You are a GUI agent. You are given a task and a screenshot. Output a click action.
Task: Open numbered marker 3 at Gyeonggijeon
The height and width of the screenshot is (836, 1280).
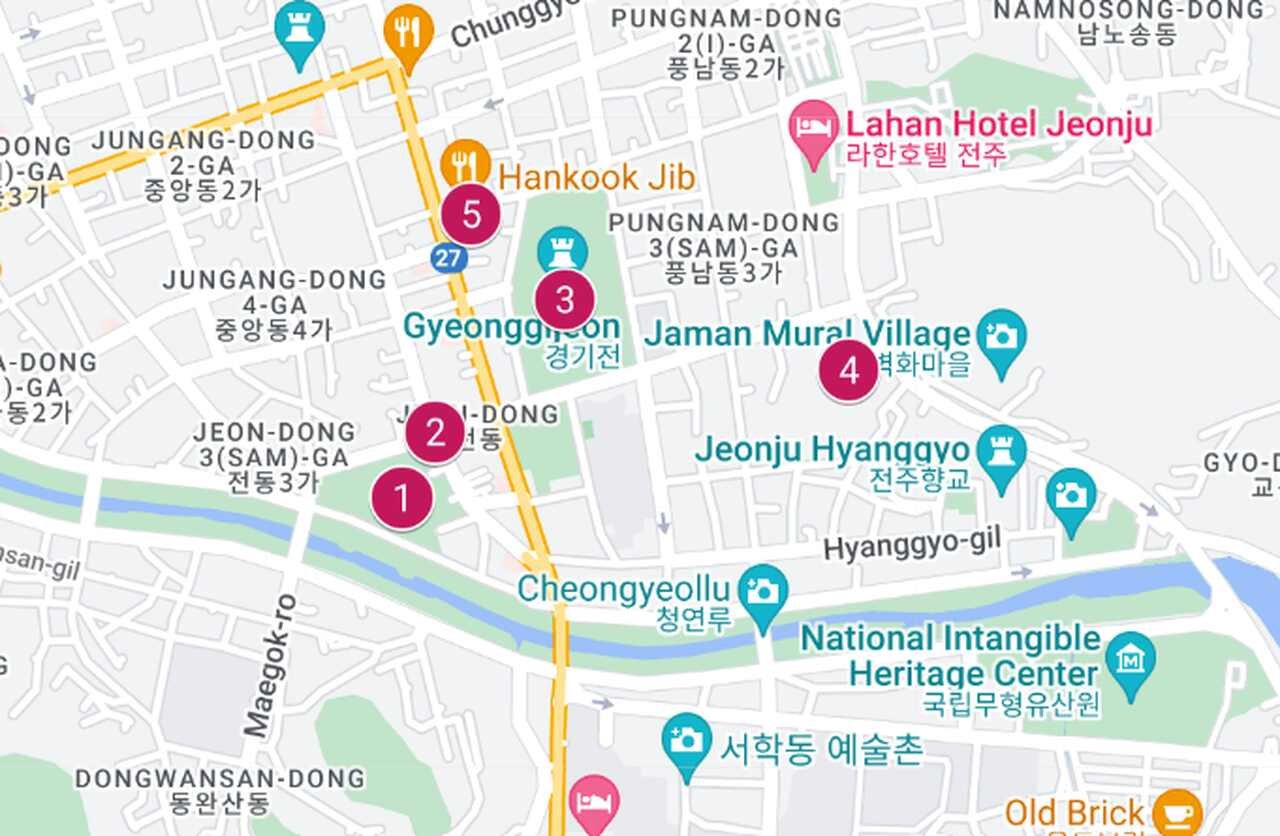(565, 300)
